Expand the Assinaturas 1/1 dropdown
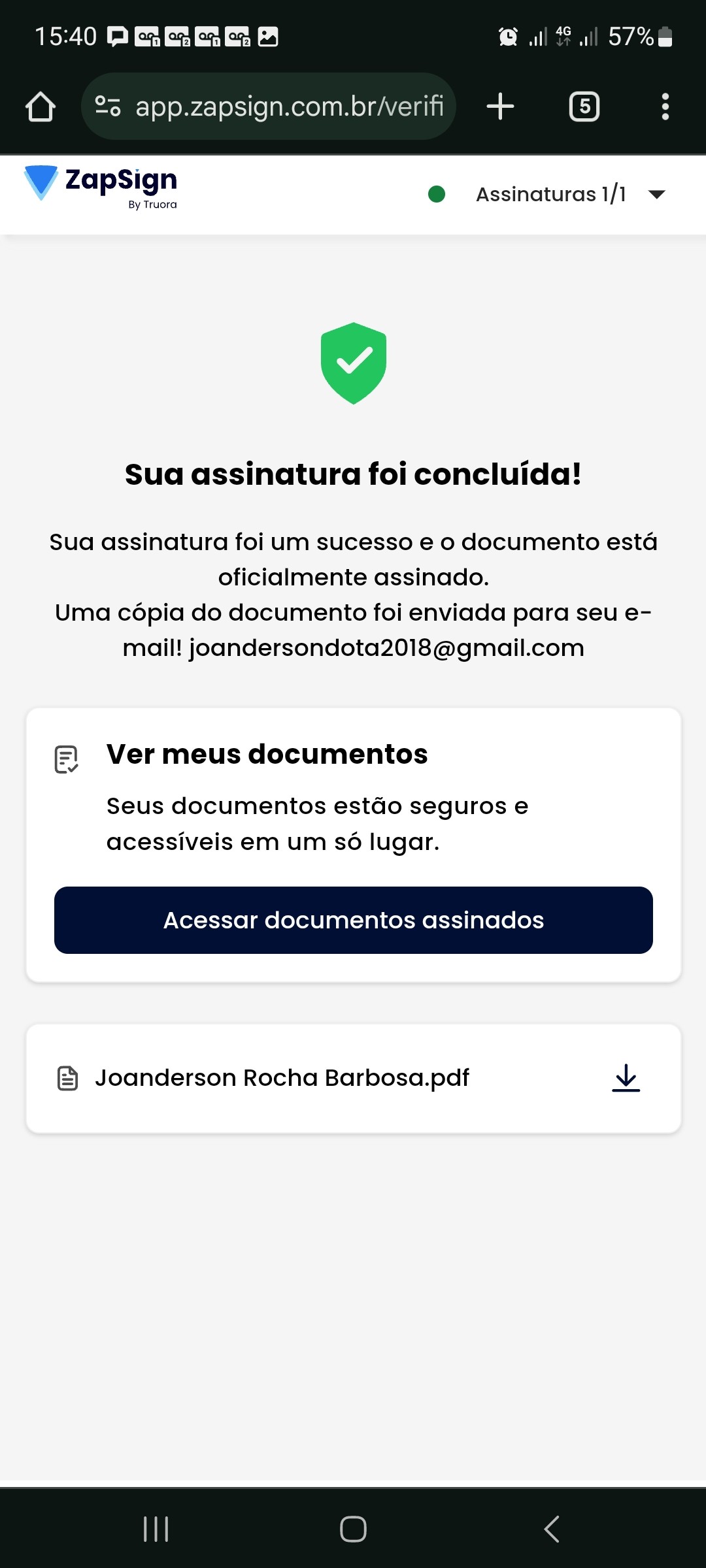Screen dimensions: 706x1568 [x=656, y=194]
